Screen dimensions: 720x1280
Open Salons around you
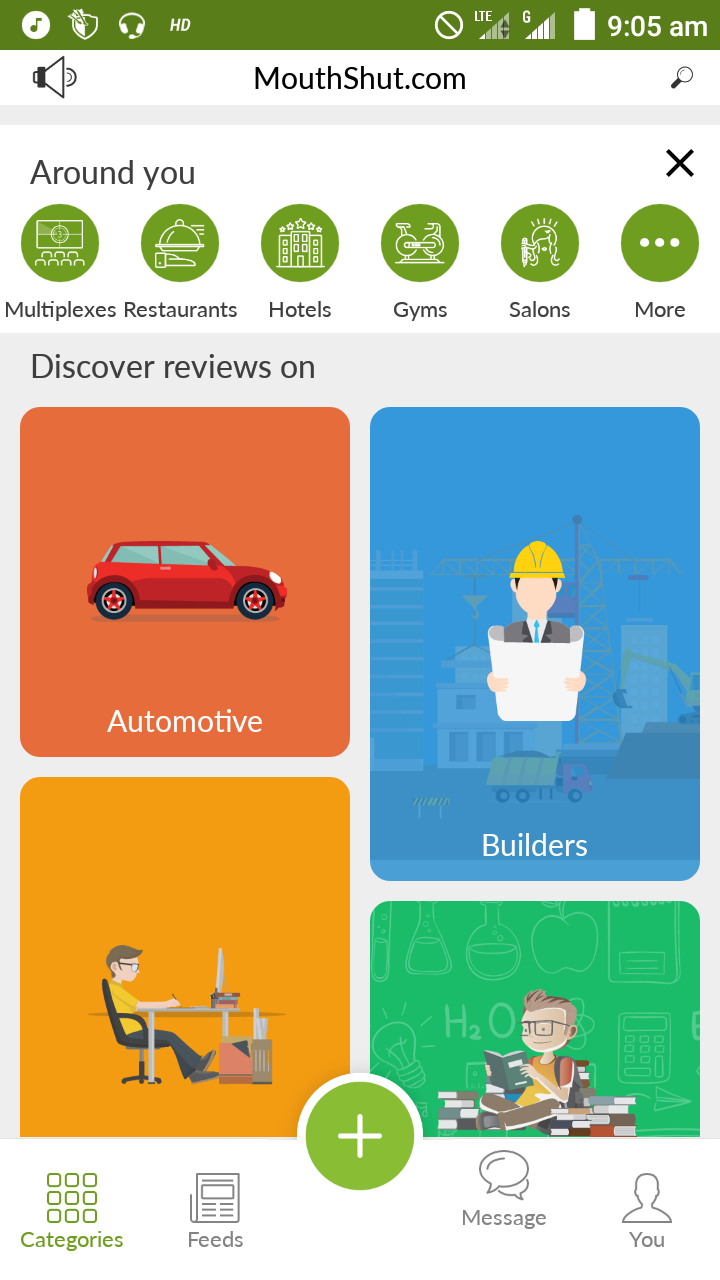coord(540,243)
